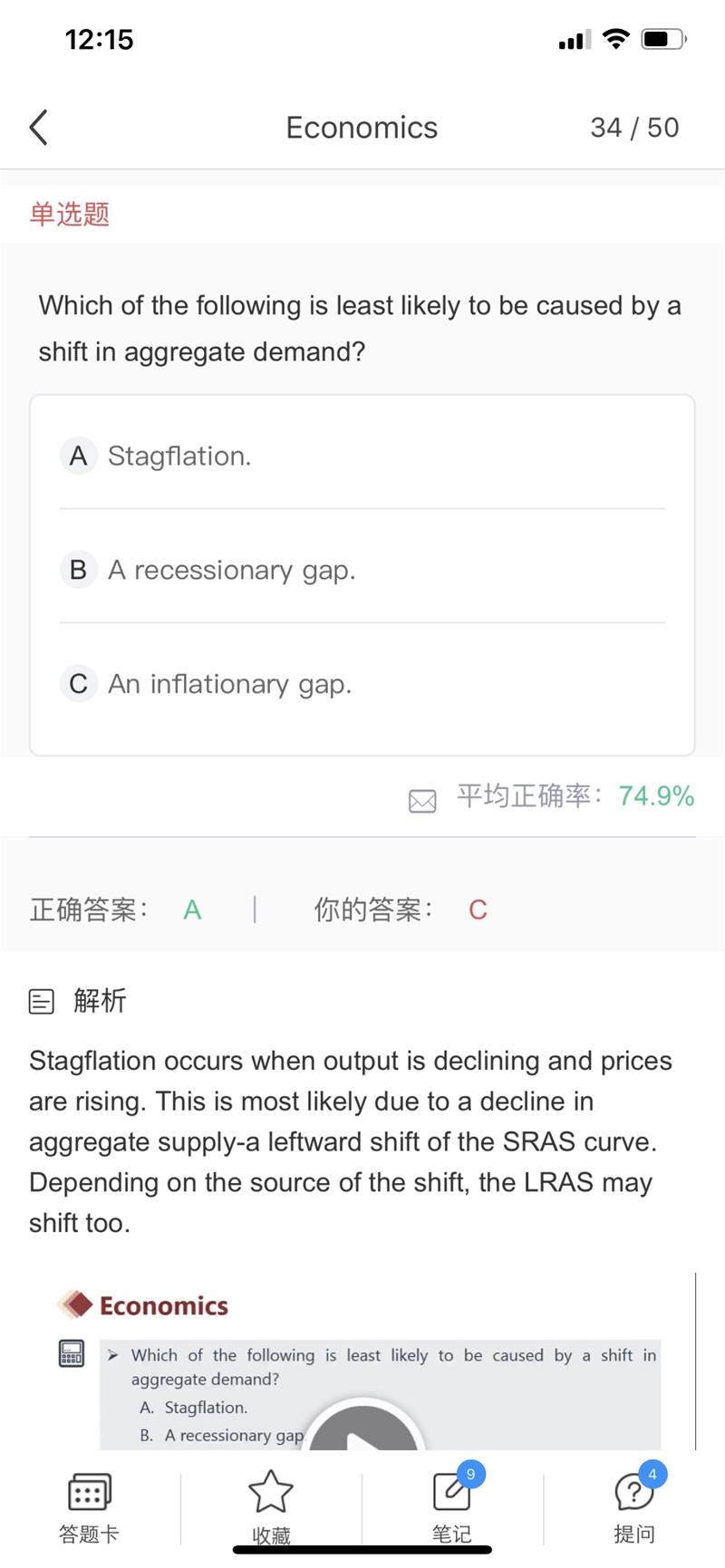Select answer A Stagflation
725x1568 pixels.
point(362,455)
